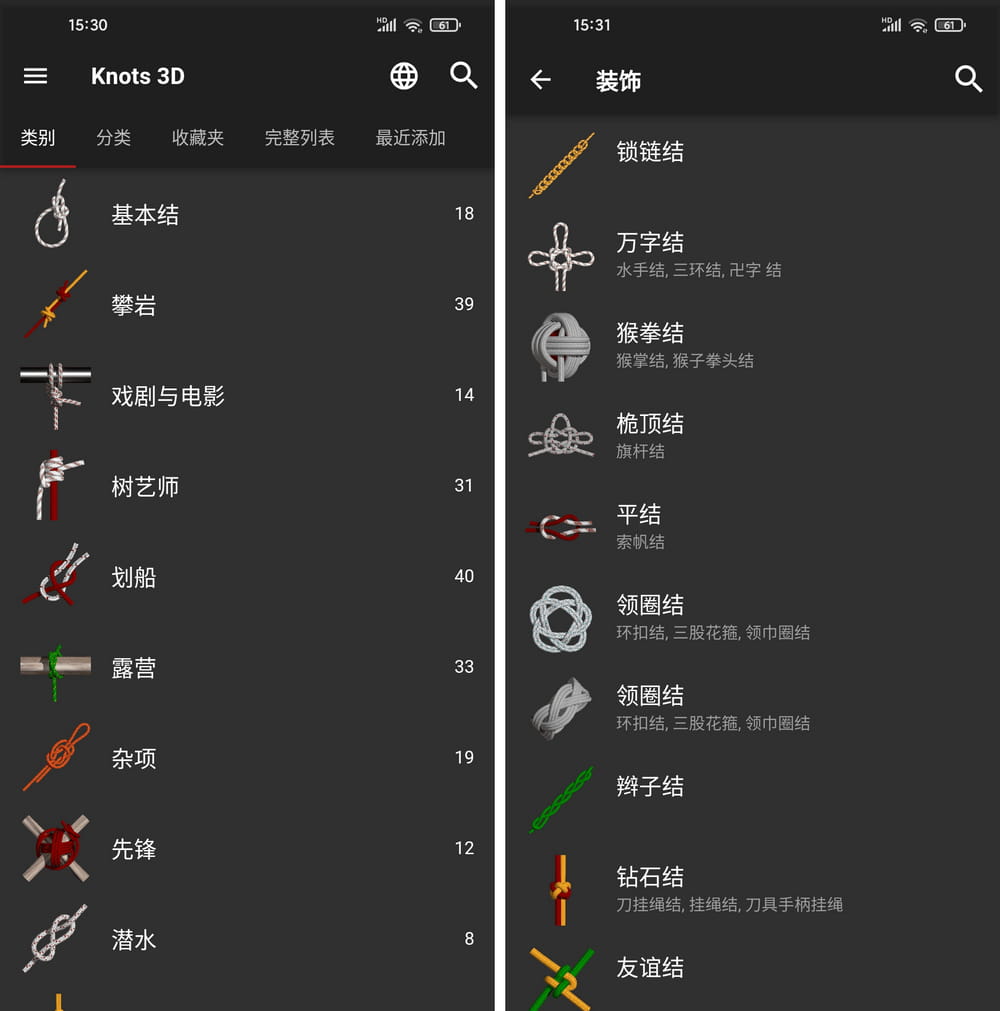The height and width of the screenshot is (1011, 1000).
Task: Open the hamburger drawer menu
Action: (x=36, y=76)
